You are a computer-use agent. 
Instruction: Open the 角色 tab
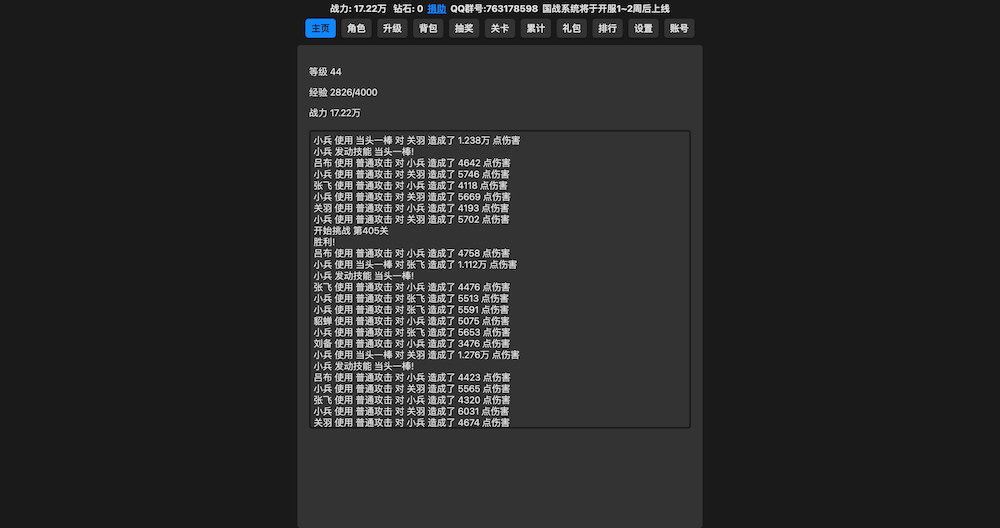(x=356, y=28)
